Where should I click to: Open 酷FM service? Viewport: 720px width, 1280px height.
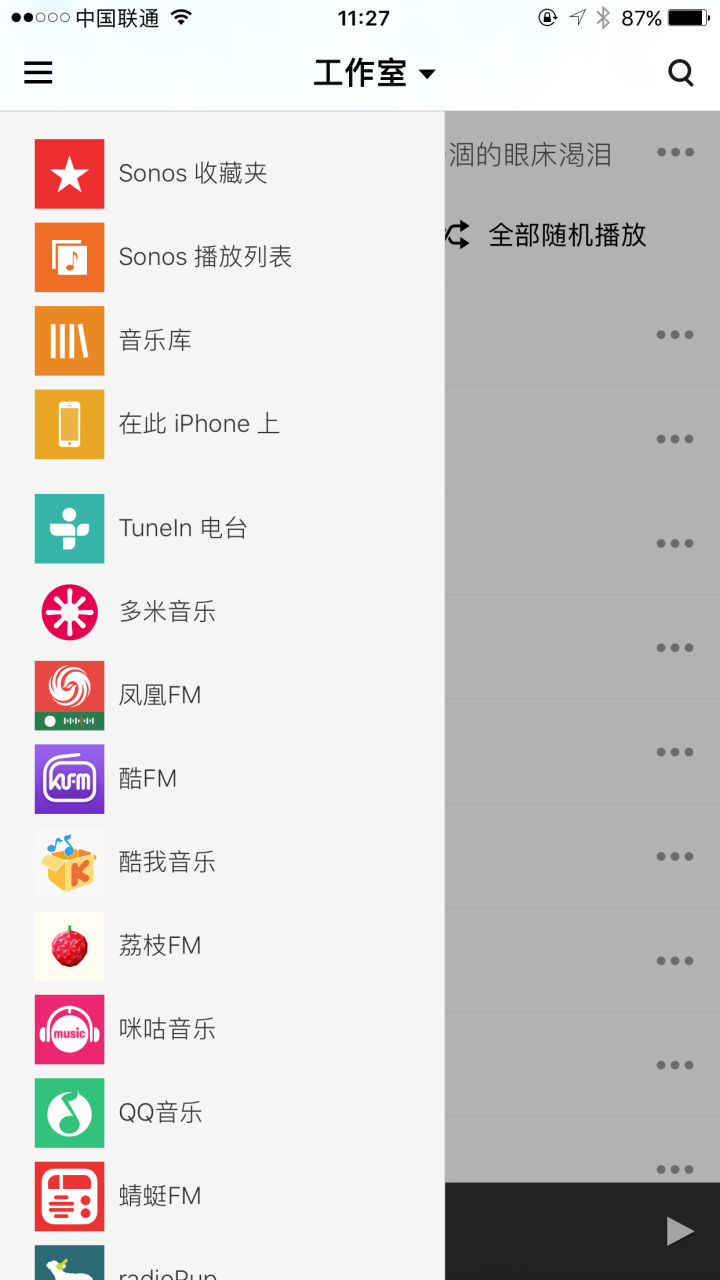(x=148, y=779)
